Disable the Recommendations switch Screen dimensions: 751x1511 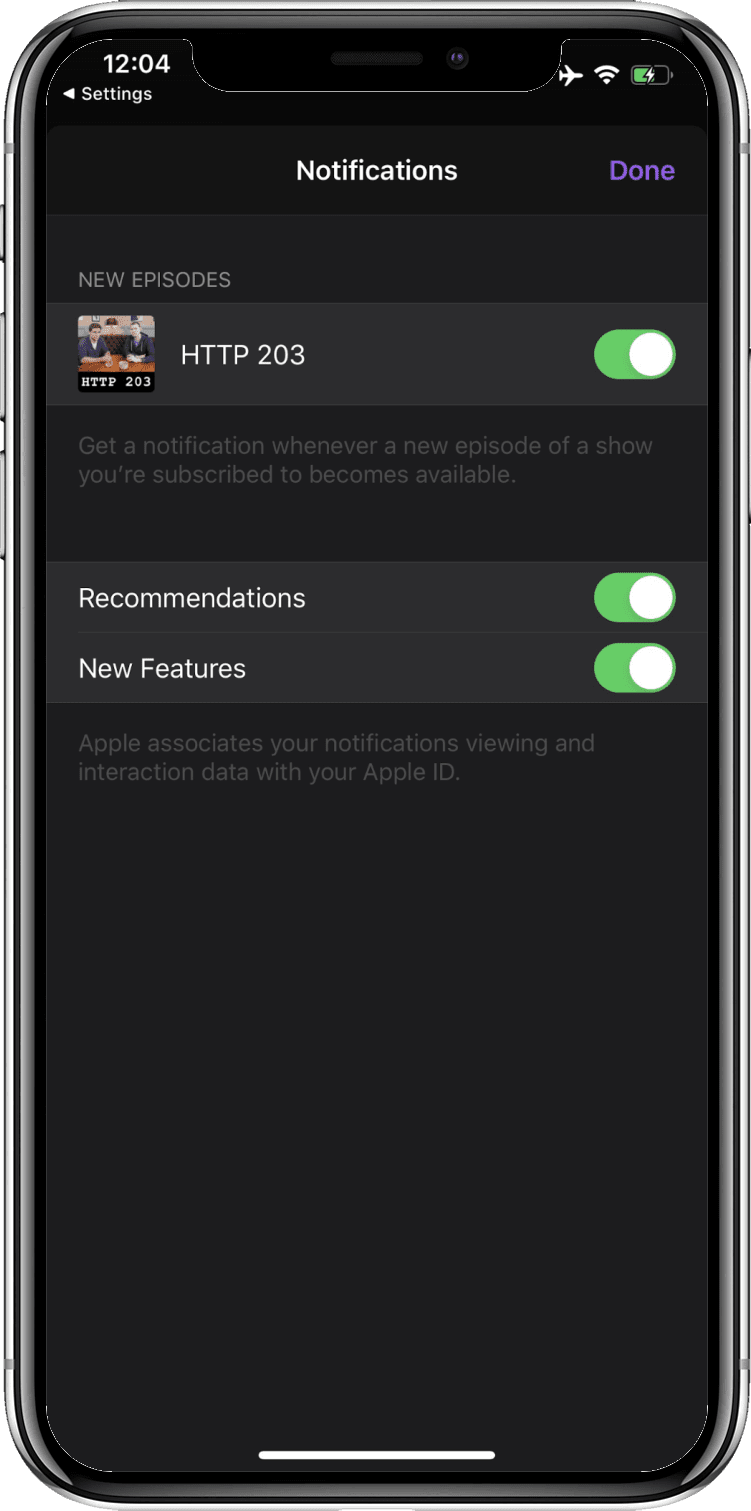[634, 598]
